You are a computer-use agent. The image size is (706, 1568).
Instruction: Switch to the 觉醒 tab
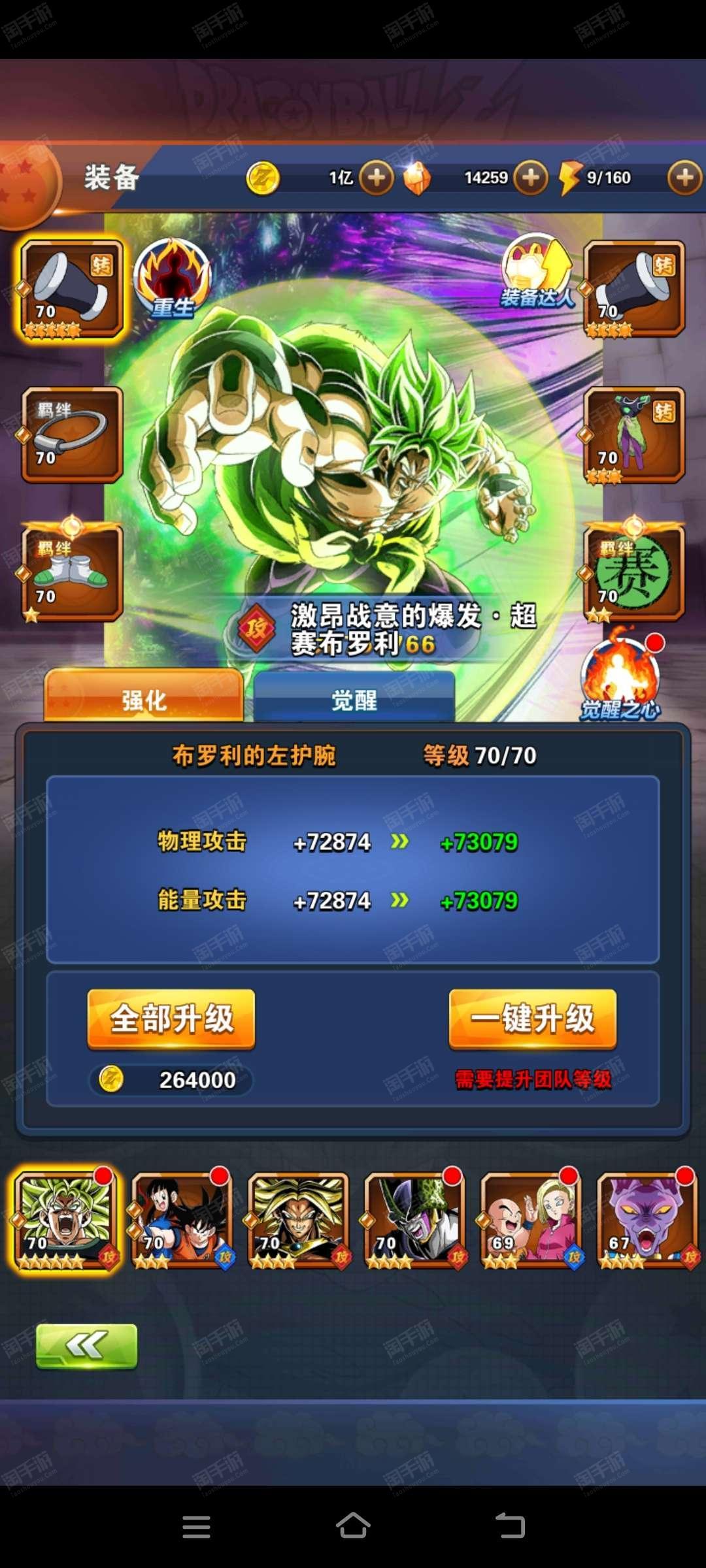point(354,700)
